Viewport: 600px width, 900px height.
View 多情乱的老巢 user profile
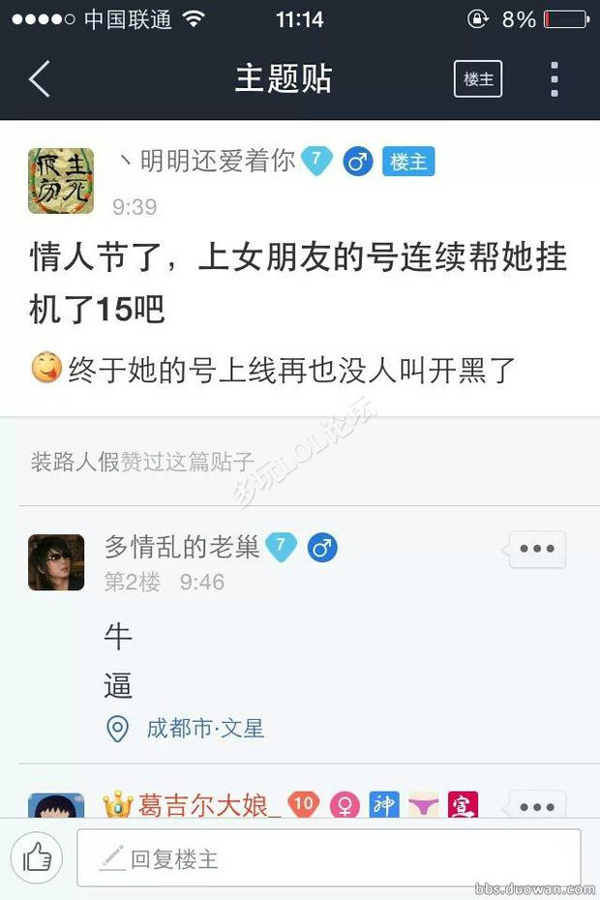(x=181, y=547)
